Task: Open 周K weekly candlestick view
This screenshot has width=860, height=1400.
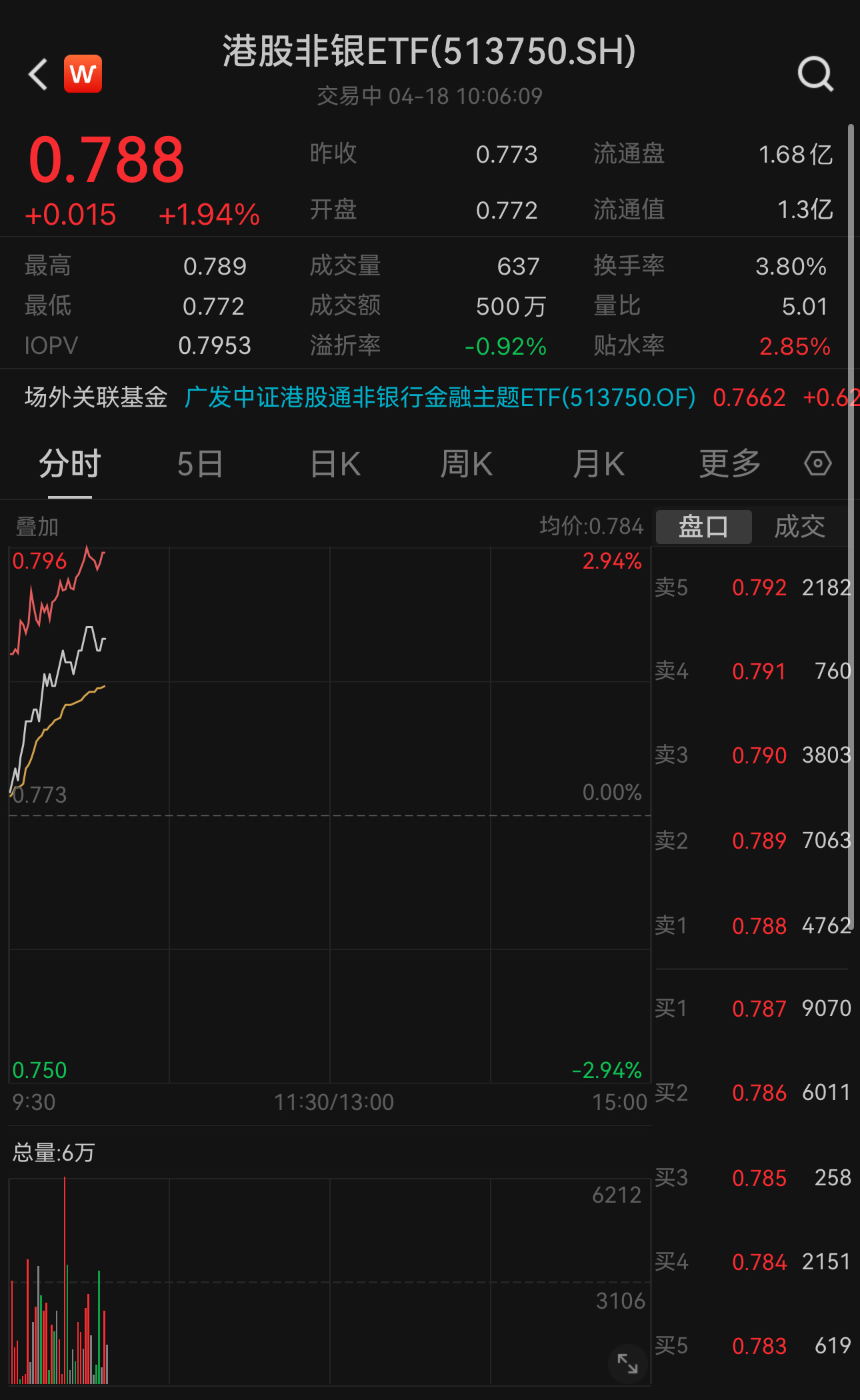Action: [x=466, y=463]
